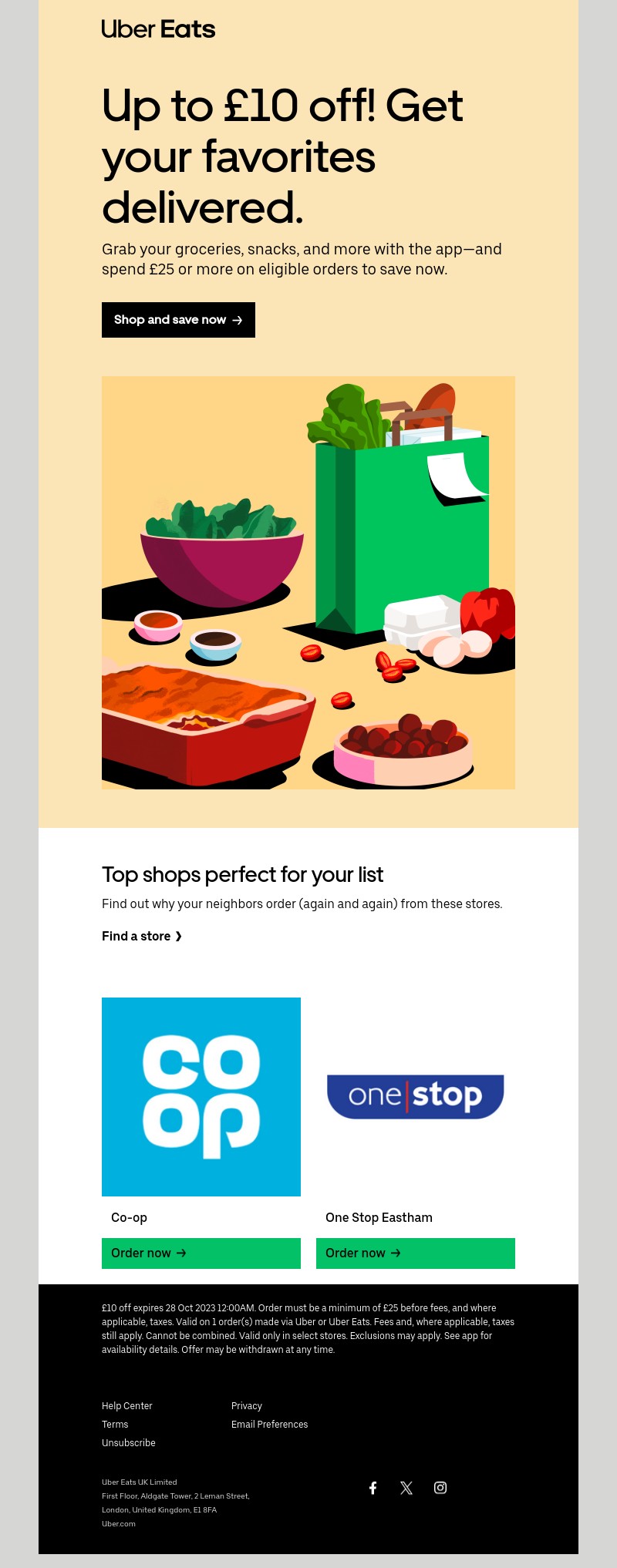The width and height of the screenshot is (617, 1568).
Task: Open the Instagram icon
Action: point(440,1488)
